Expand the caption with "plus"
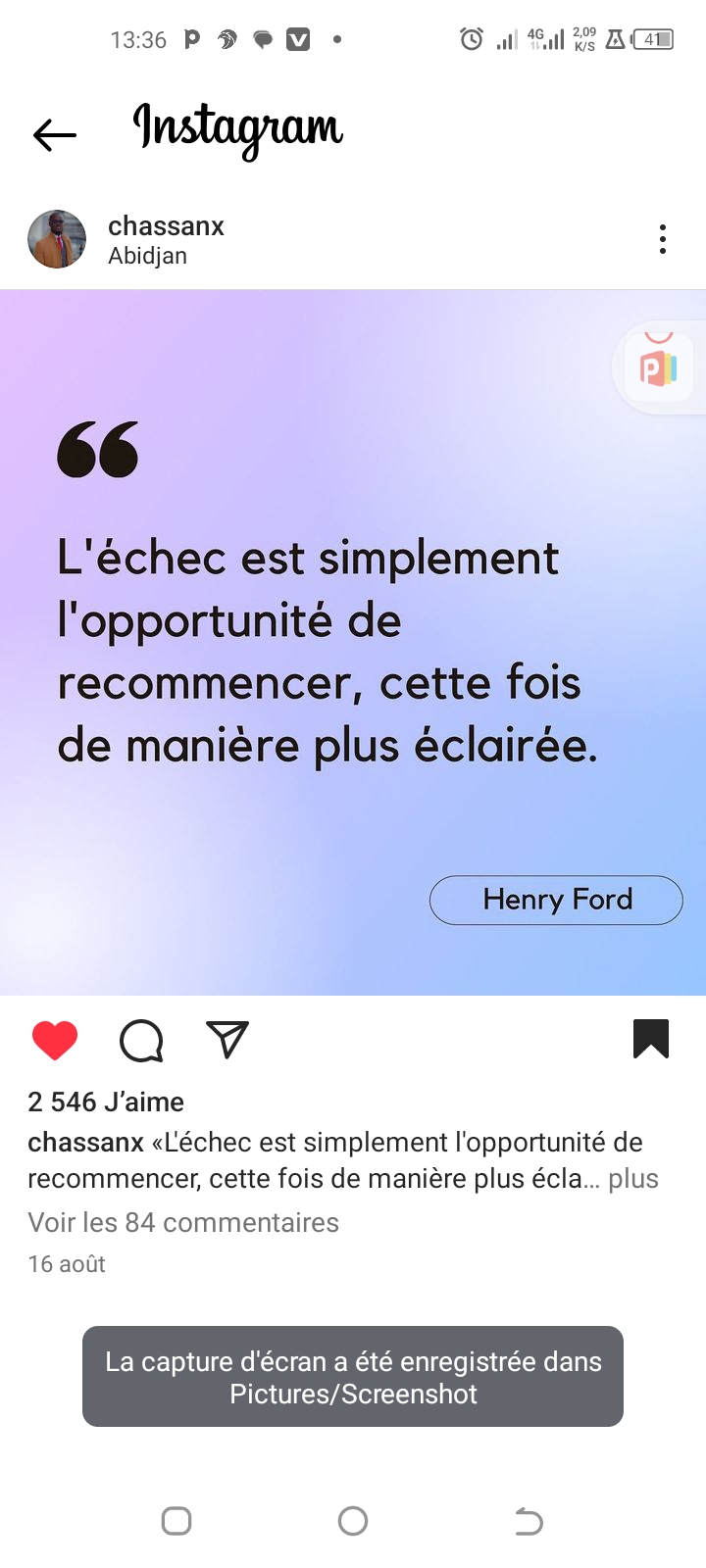Screen dimensions: 706x1568 tap(633, 1178)
